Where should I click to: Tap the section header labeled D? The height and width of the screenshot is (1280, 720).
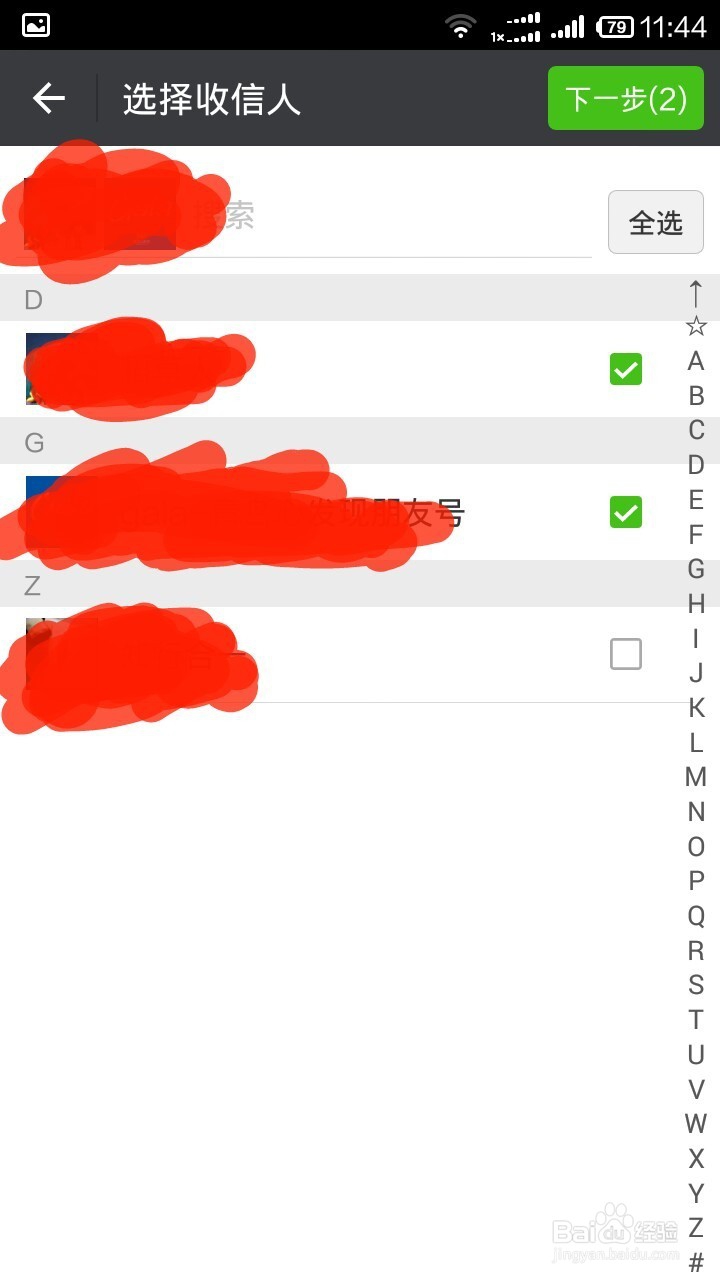point(33,299)
